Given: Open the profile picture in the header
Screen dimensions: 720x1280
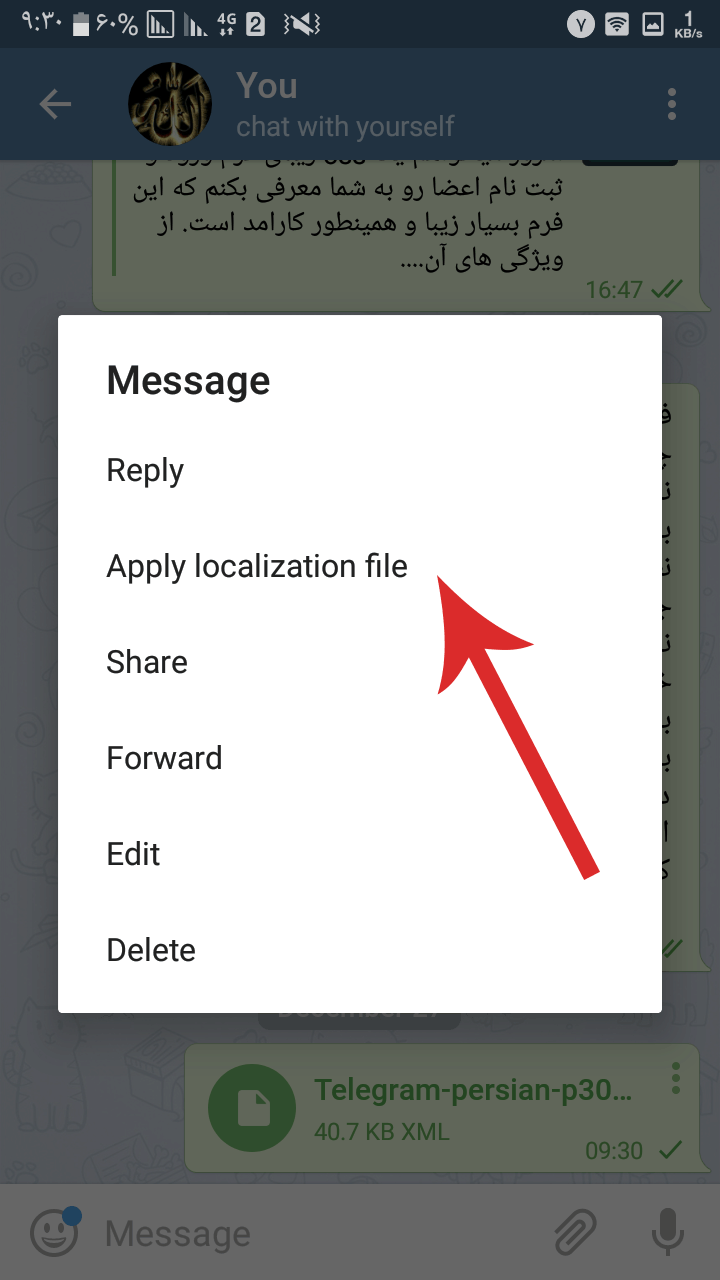Looking at the screenshot, I should coord(171,104).
